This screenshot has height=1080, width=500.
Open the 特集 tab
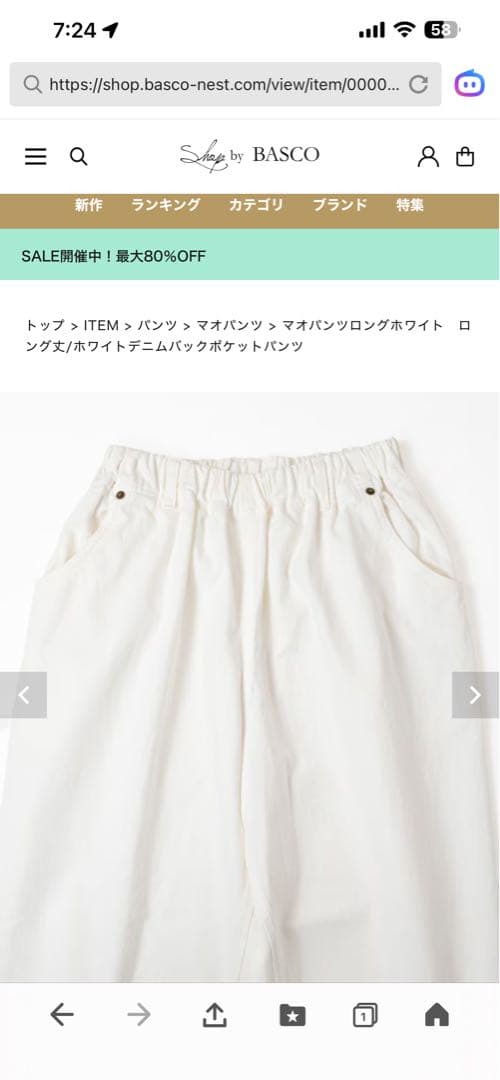410,205
